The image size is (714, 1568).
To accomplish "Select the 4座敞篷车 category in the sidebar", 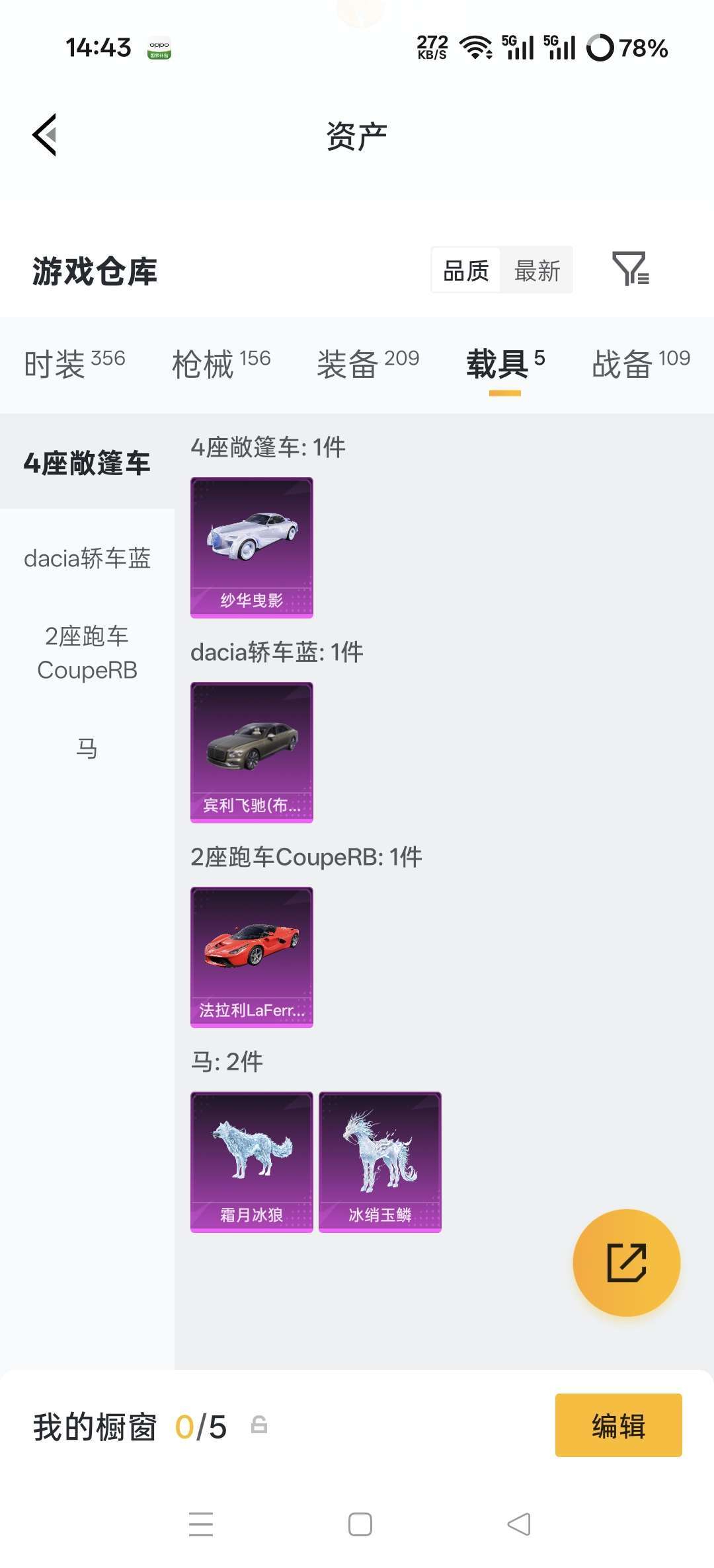I will click(87, 463).
